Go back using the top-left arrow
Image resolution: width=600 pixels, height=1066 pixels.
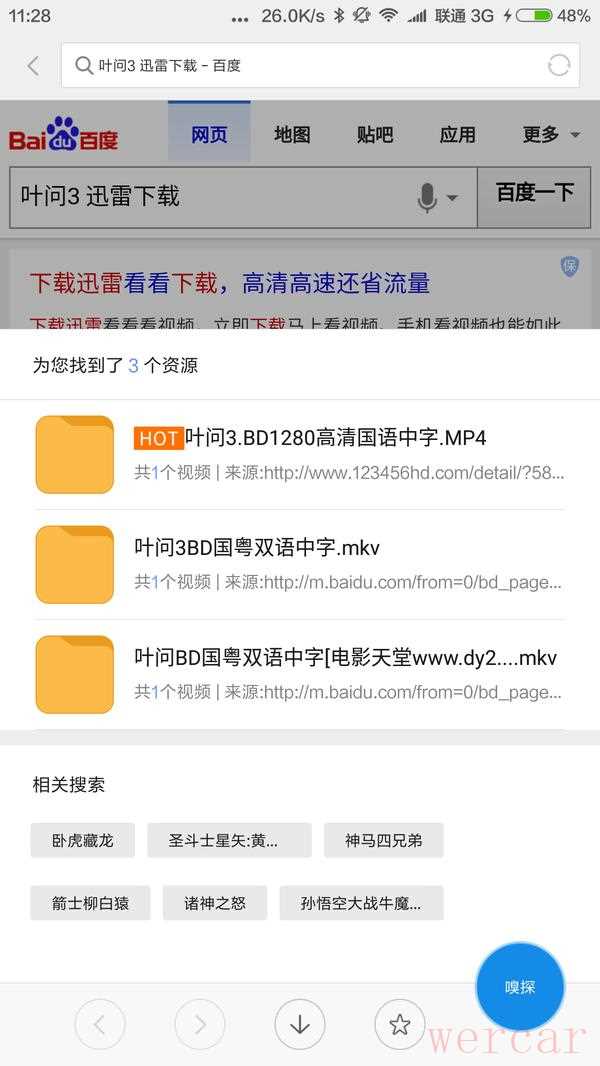click(x=33, y=66)
